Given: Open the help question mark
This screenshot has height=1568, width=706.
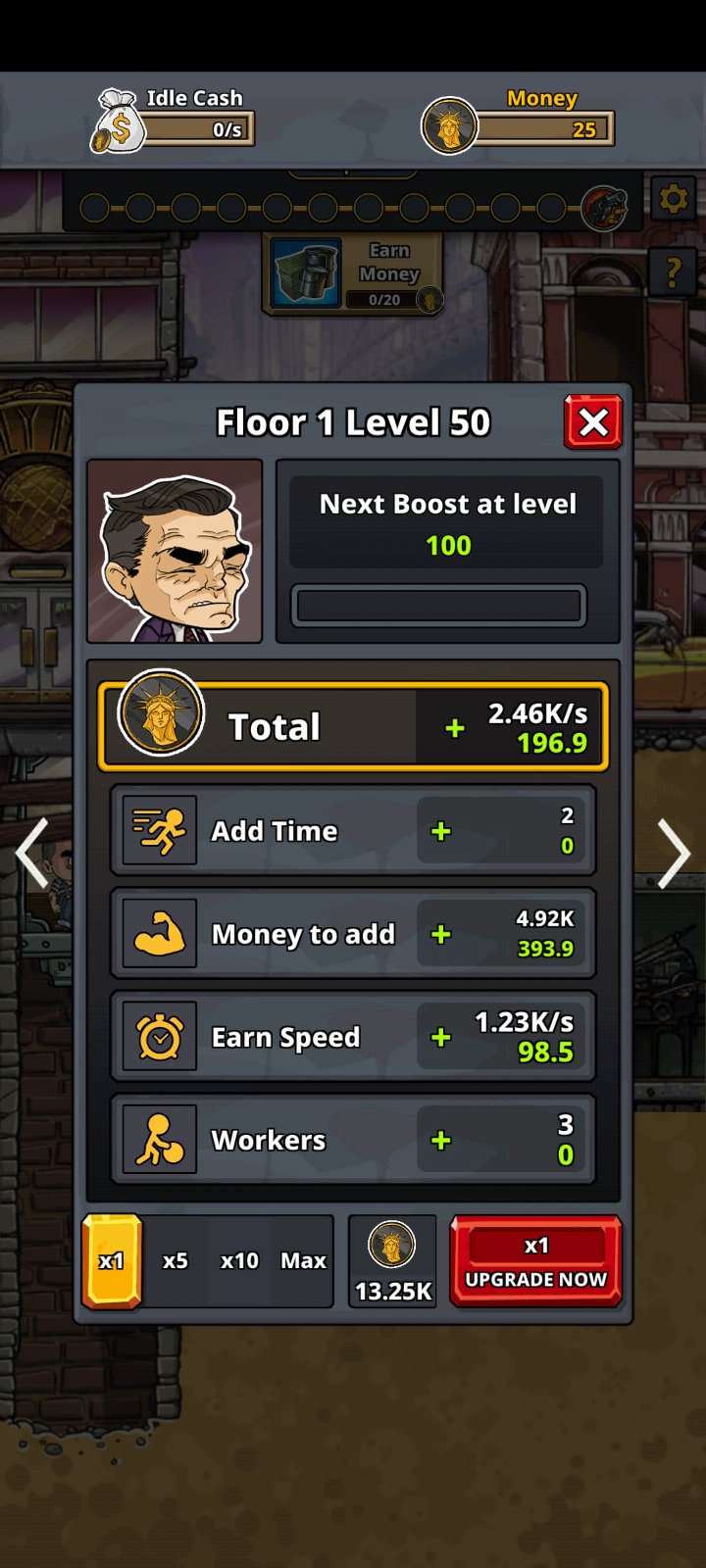Looking at the screenshot, I should pos(673,271).
